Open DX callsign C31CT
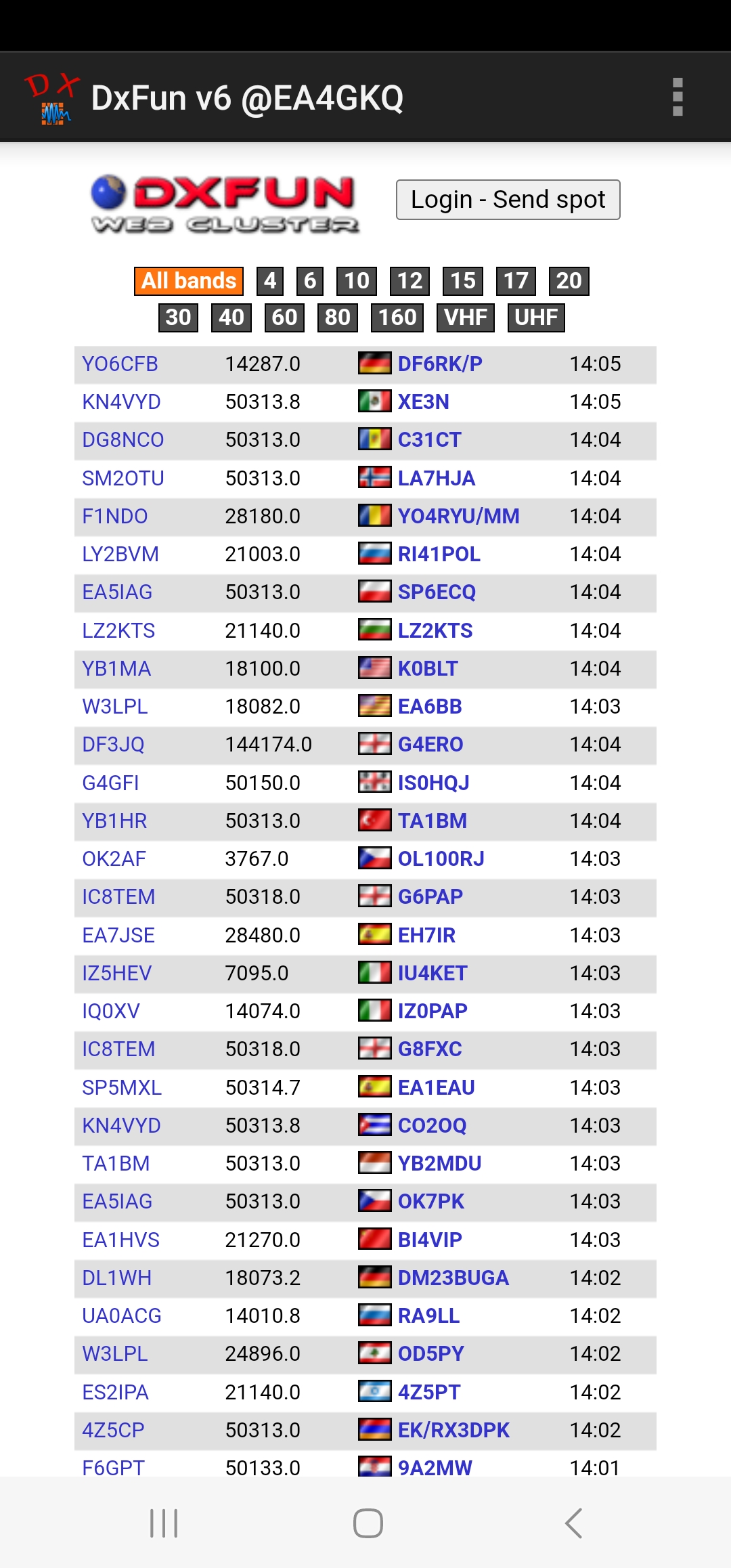This screenshot has width=731, height=1568. pos(429,440)
